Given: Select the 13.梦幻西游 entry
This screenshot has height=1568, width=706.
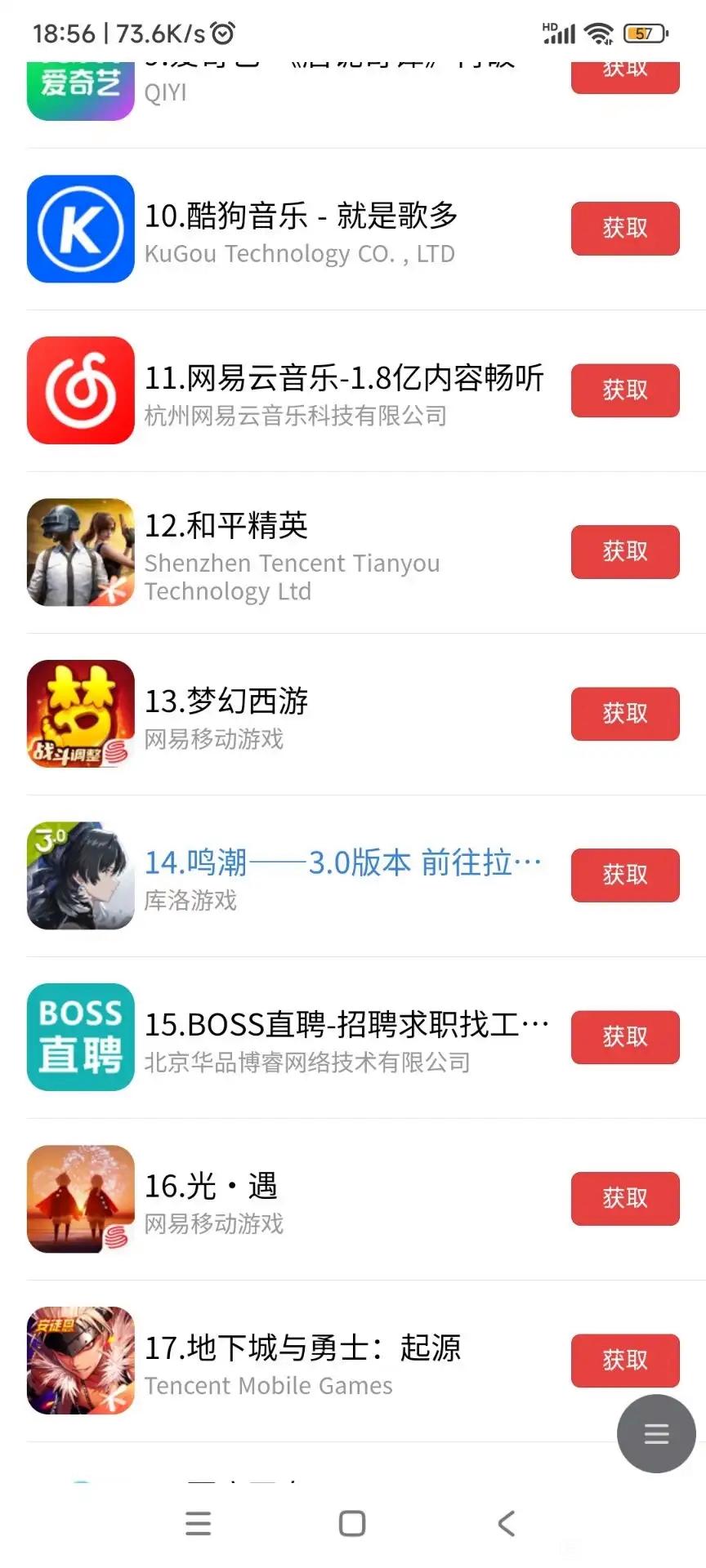Looking at the screenshot, I should (x=226, y=702).
